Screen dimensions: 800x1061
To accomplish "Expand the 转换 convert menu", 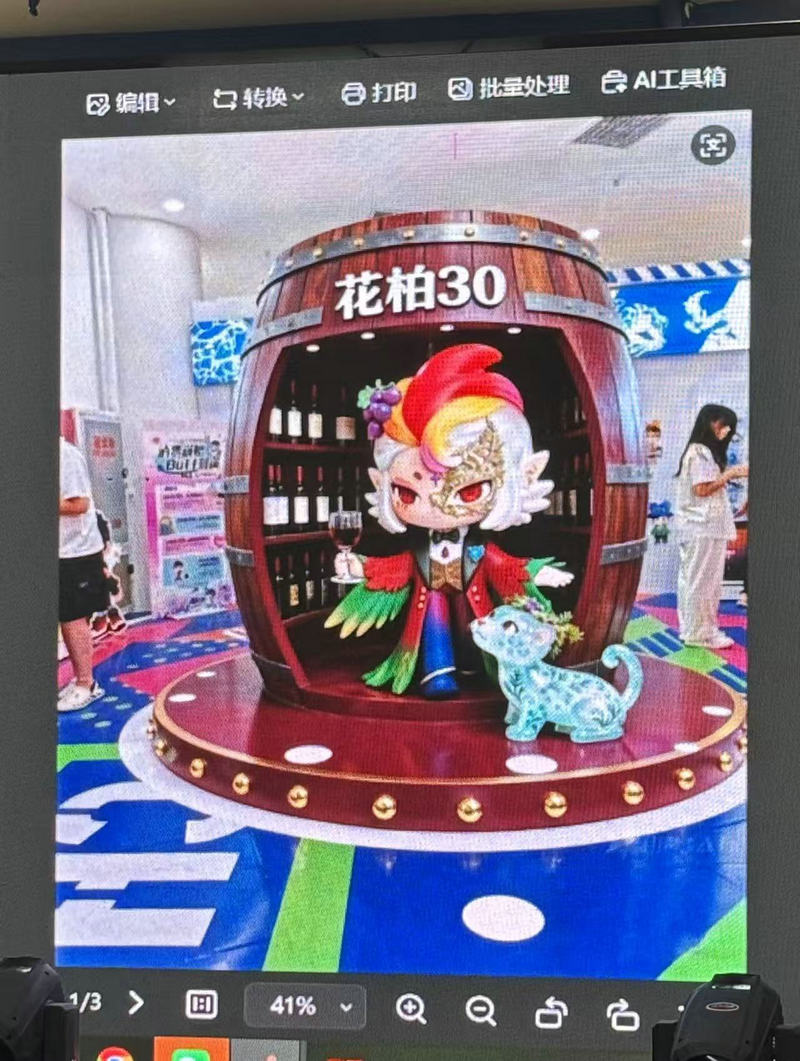I will (x=258, y=97).
